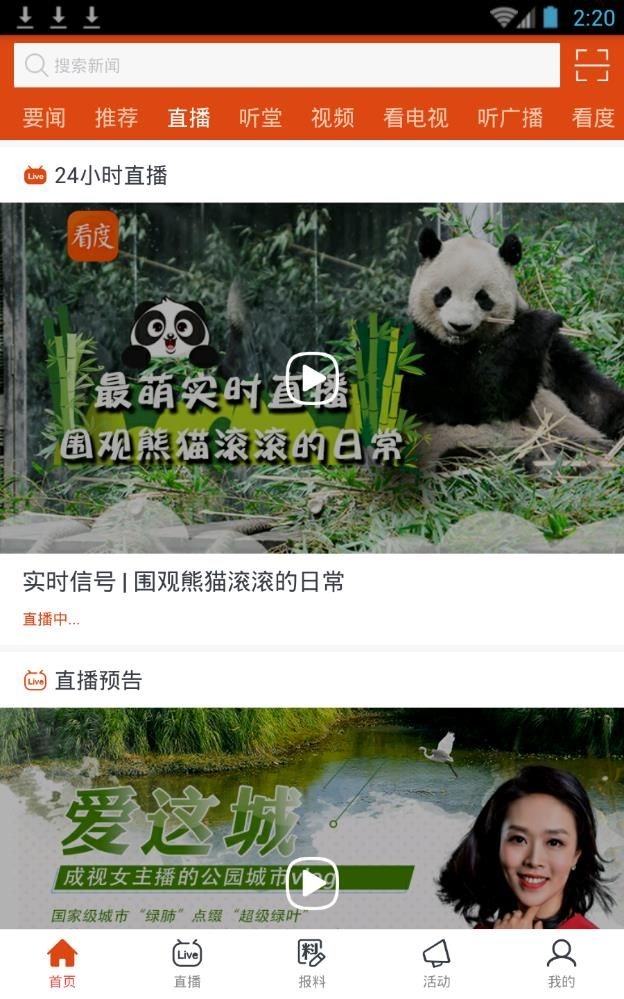This screenshot has height=999, width=624.
Task: Switch to the 推荐 tab
Action: (116, 118)
